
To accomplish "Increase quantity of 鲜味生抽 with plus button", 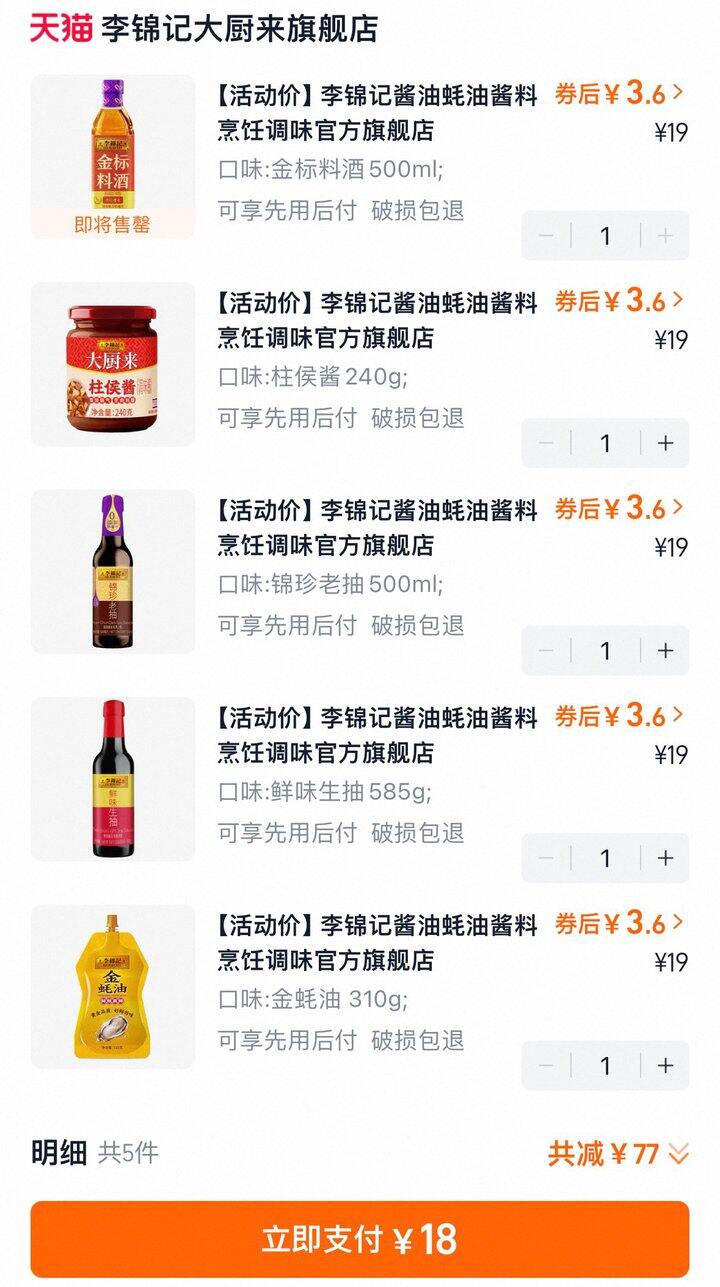I will coord(662,857).
